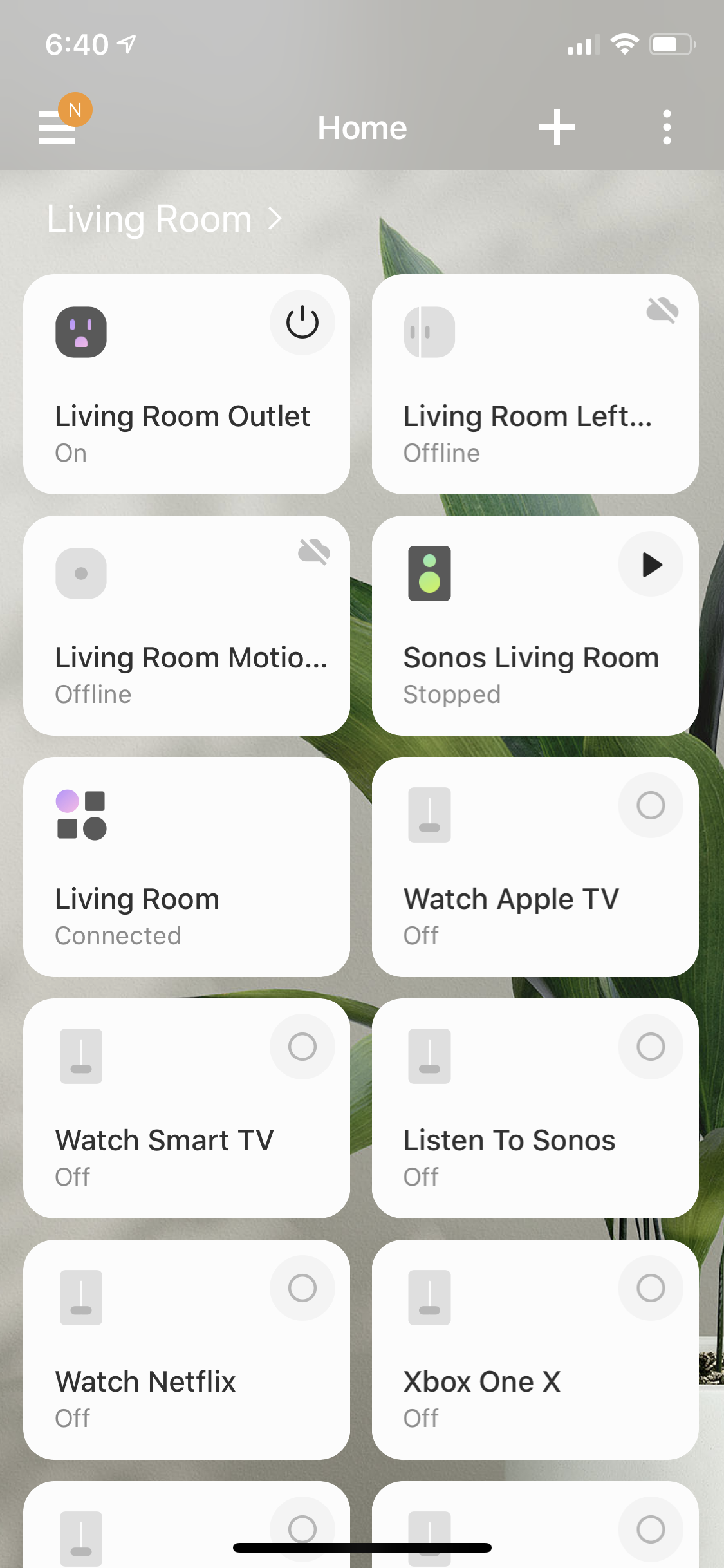The image size is (724, 1568).
Task: Turn on Xbox One X activity
Action: tap(651, 1288)
